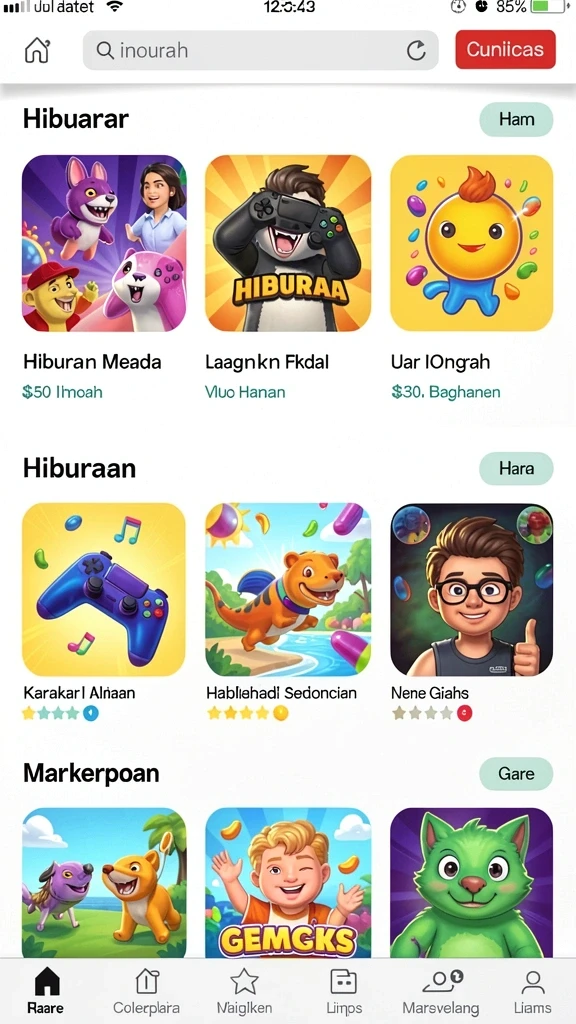576x1024 pixels.
Task: Open the Liams profile tab
Action: pos(533,991)
